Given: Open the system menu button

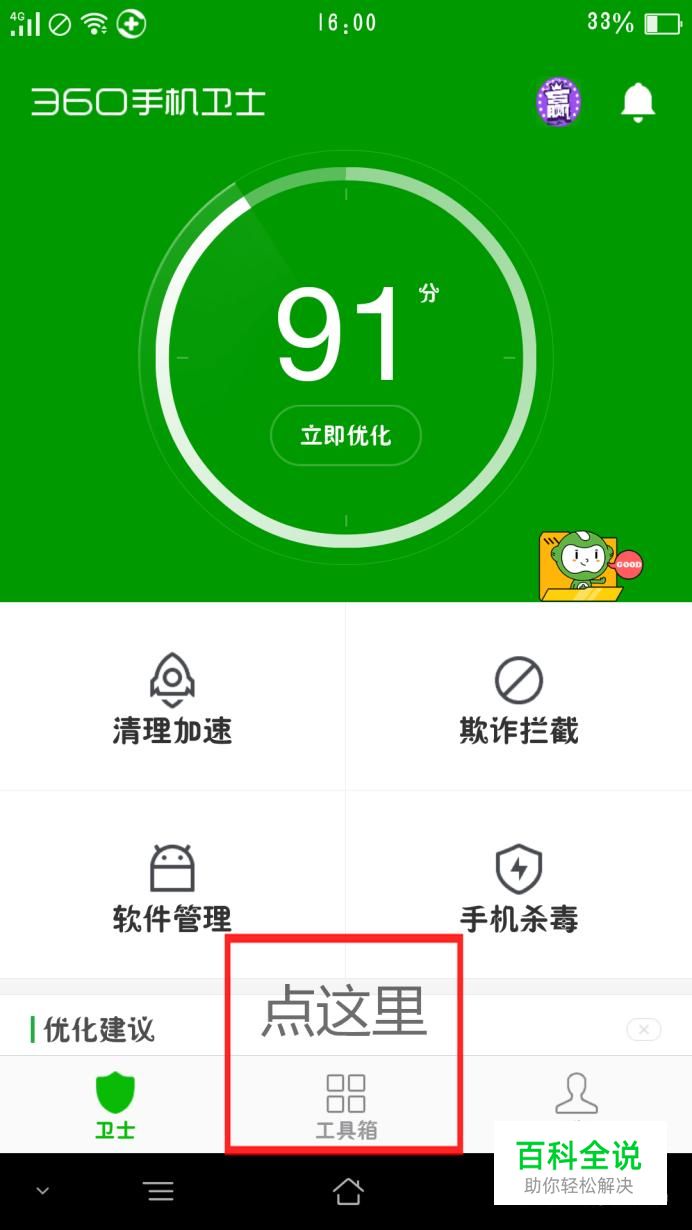Looking at the screenshot, I should (159, 1191).
